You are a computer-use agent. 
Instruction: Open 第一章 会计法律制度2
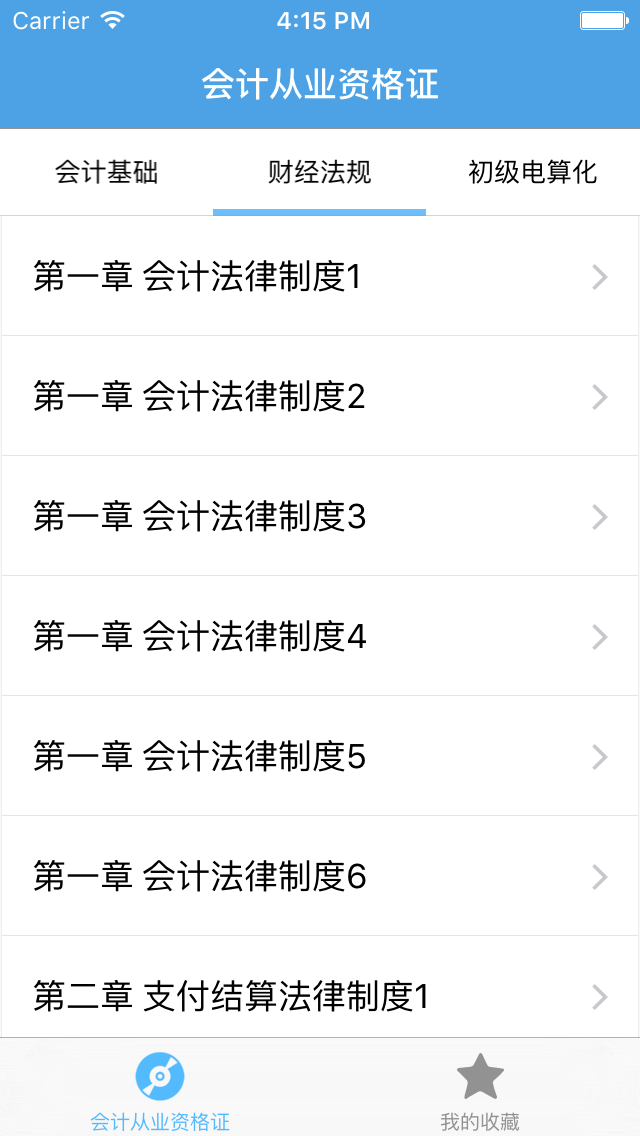tap(320, 397)
